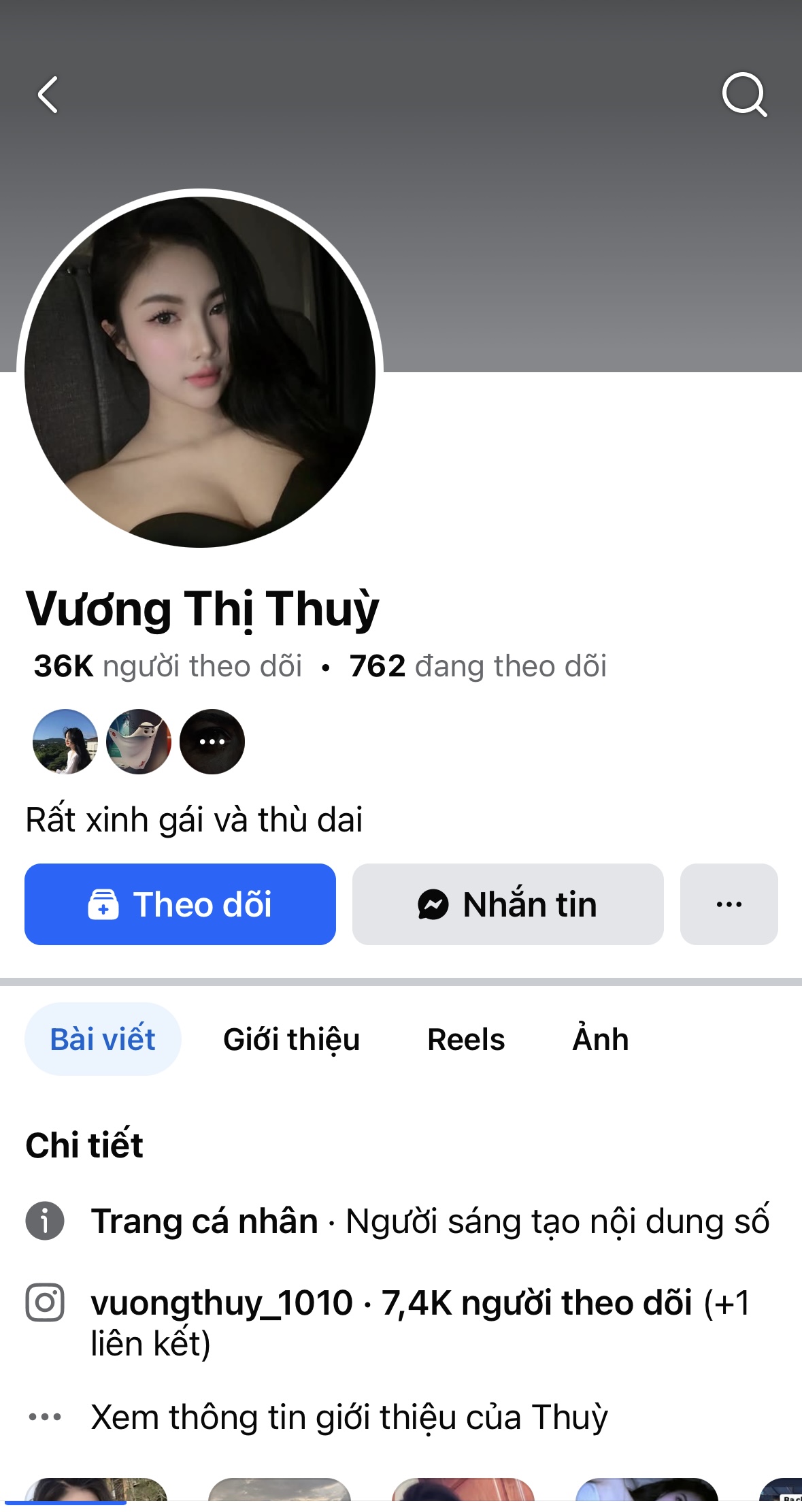The height and width of the screenshot is (1512, 802).
Task: Expand highlights via the three-dot circle
Action: (x=212, y=742)
